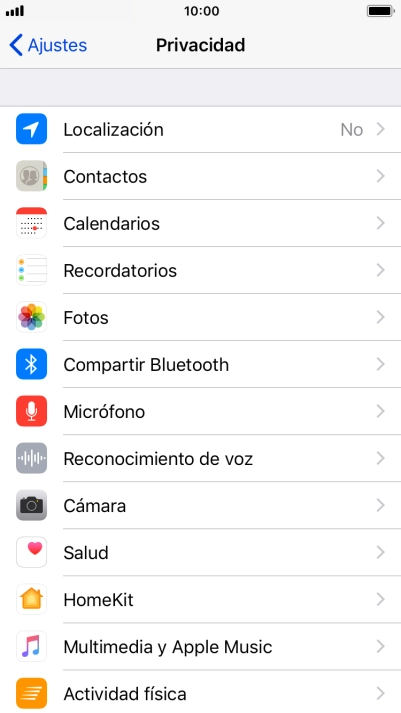Screen dimensions: 401x713
Task: Open HomeKit privacy settings
Action: tap(200, 600)
